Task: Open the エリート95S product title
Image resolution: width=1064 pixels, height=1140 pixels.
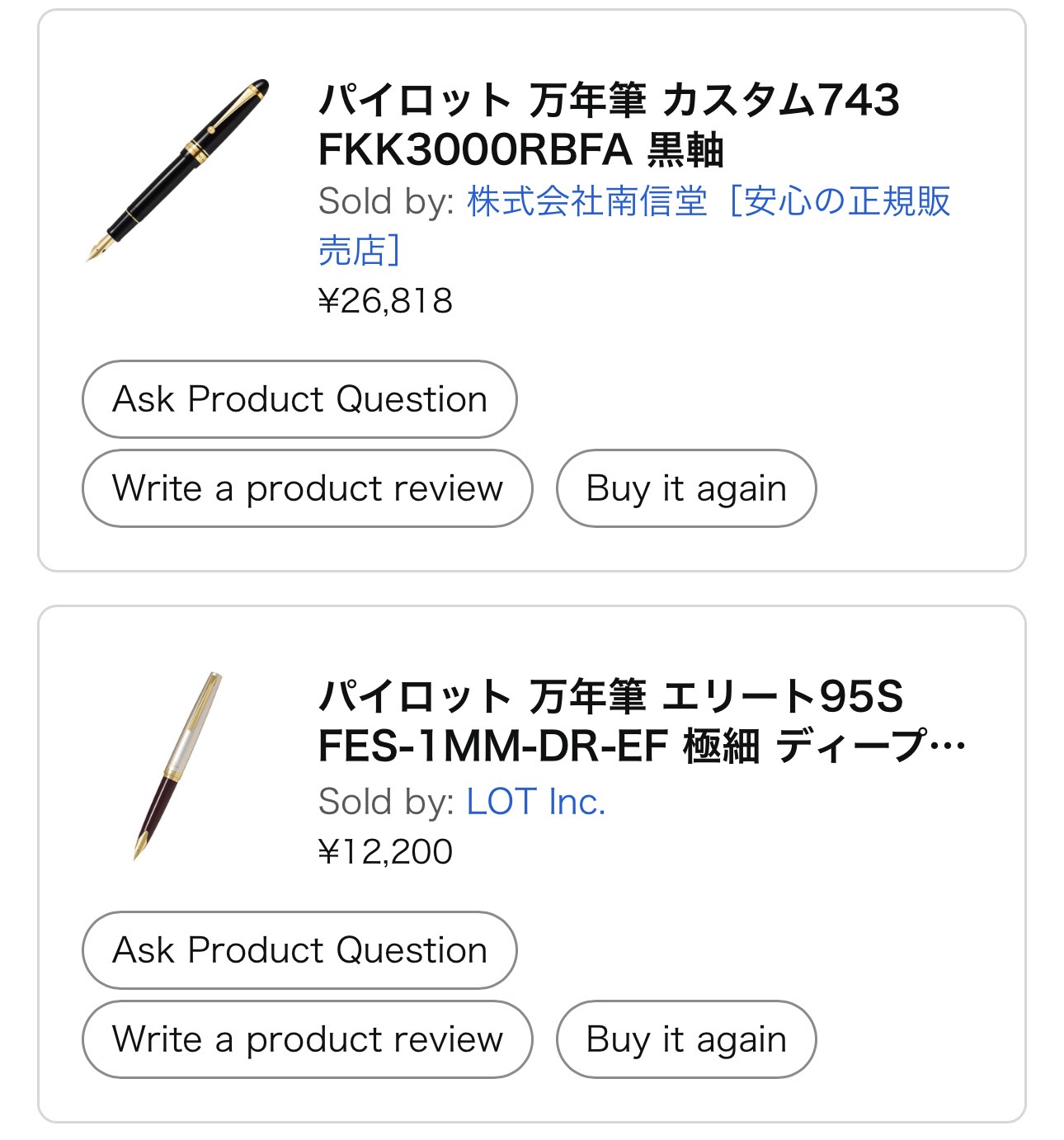Action: point(640,721)
